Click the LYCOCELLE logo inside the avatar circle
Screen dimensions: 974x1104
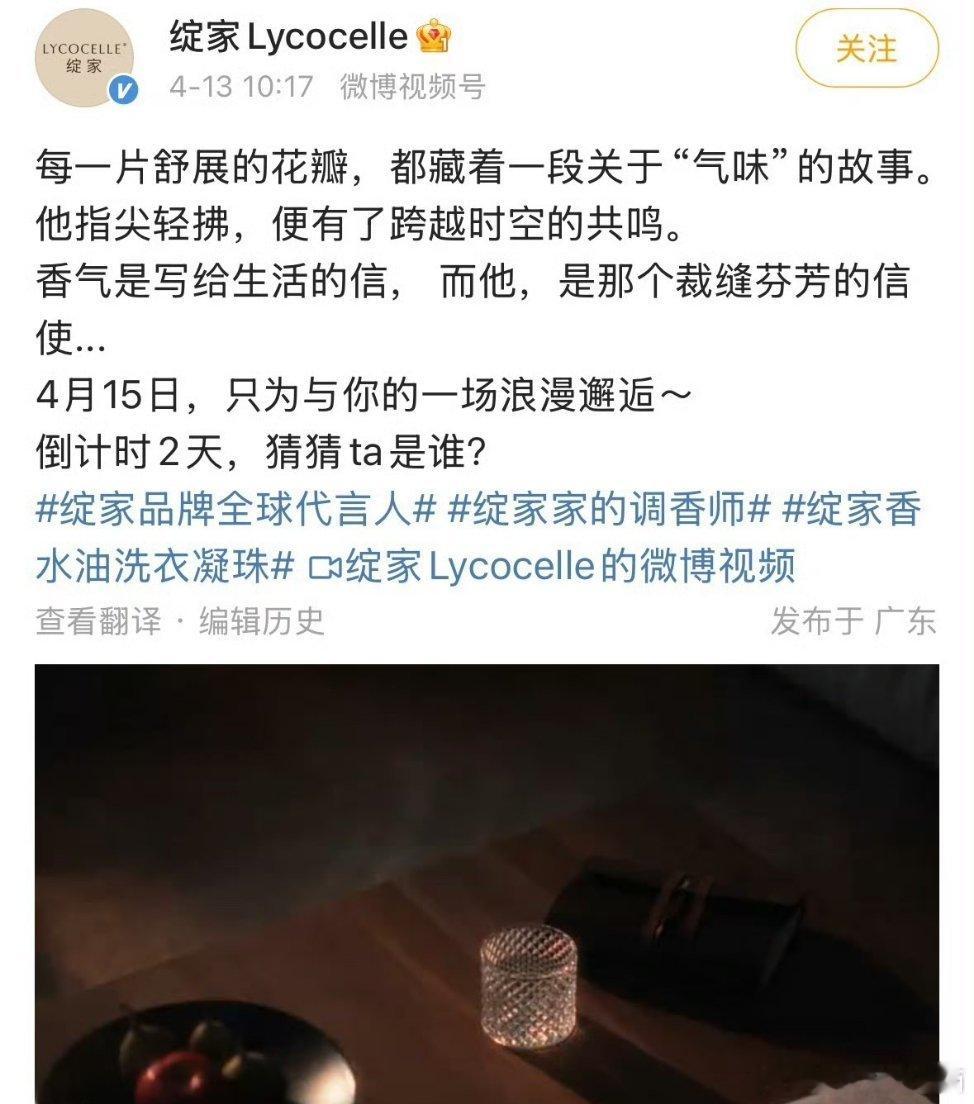point(85,48)
